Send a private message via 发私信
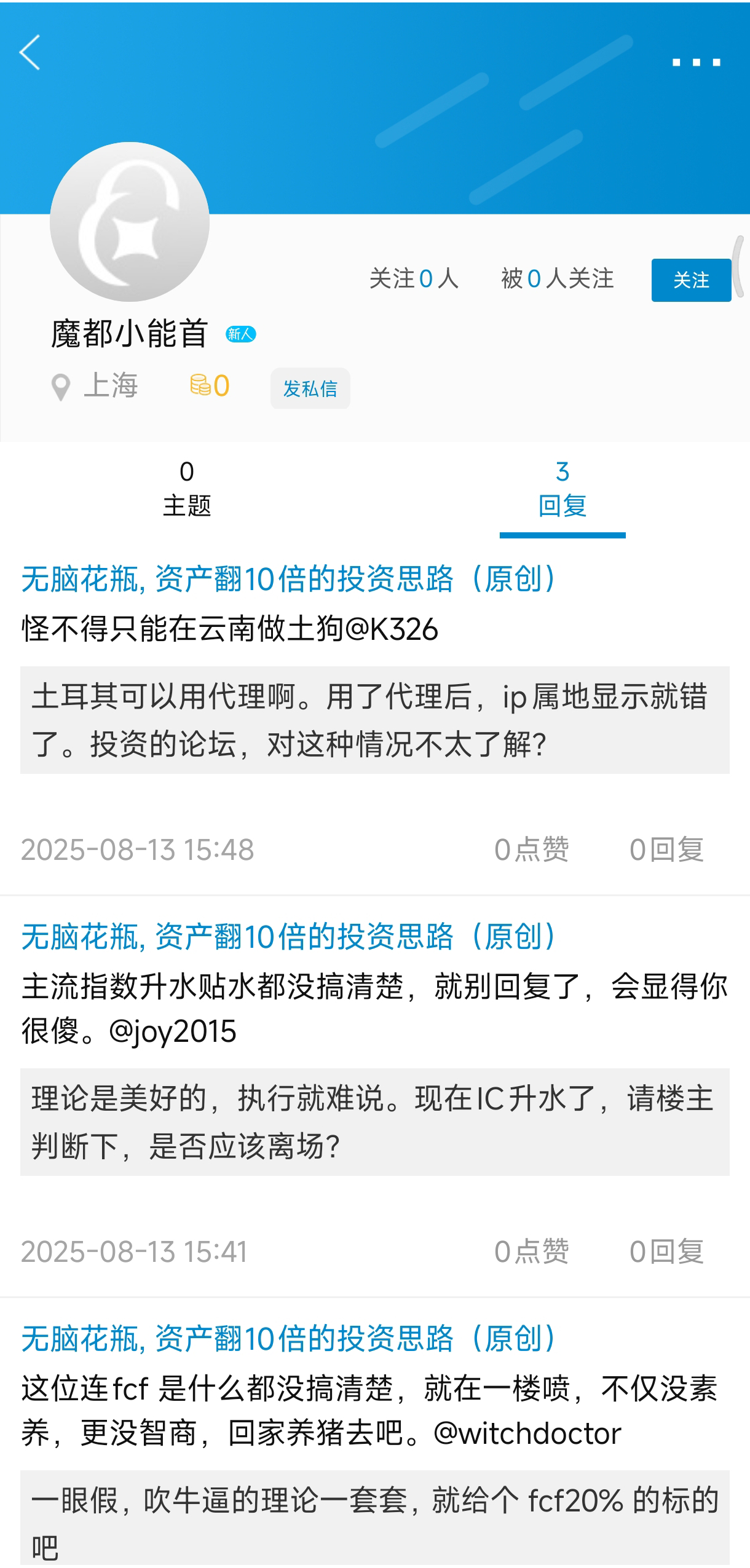 click(310, 388)
